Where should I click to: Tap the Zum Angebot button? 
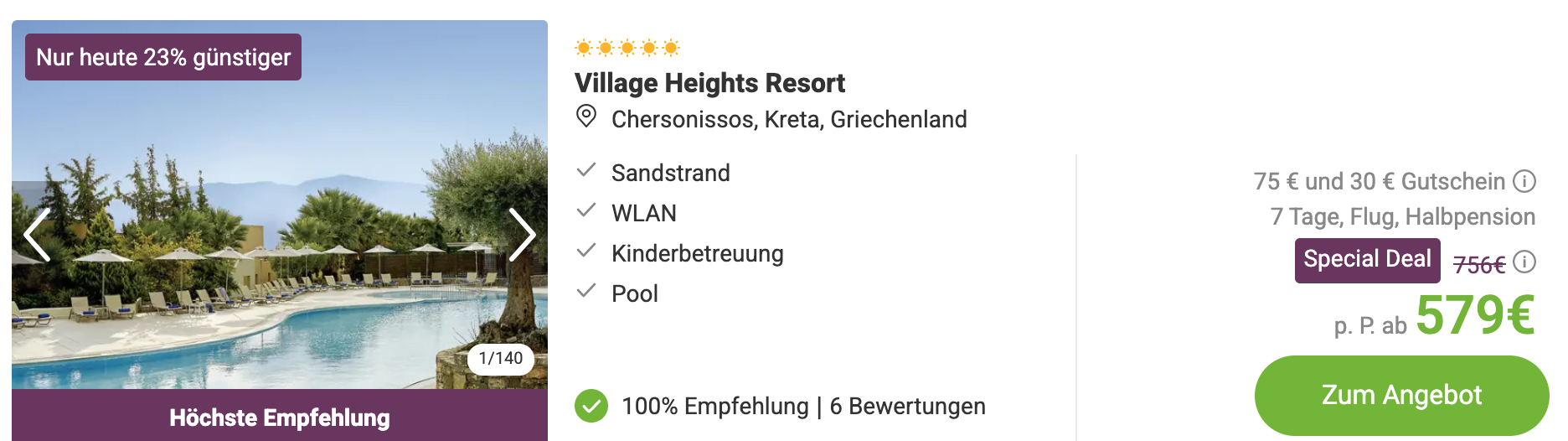tap(1400, 395)
